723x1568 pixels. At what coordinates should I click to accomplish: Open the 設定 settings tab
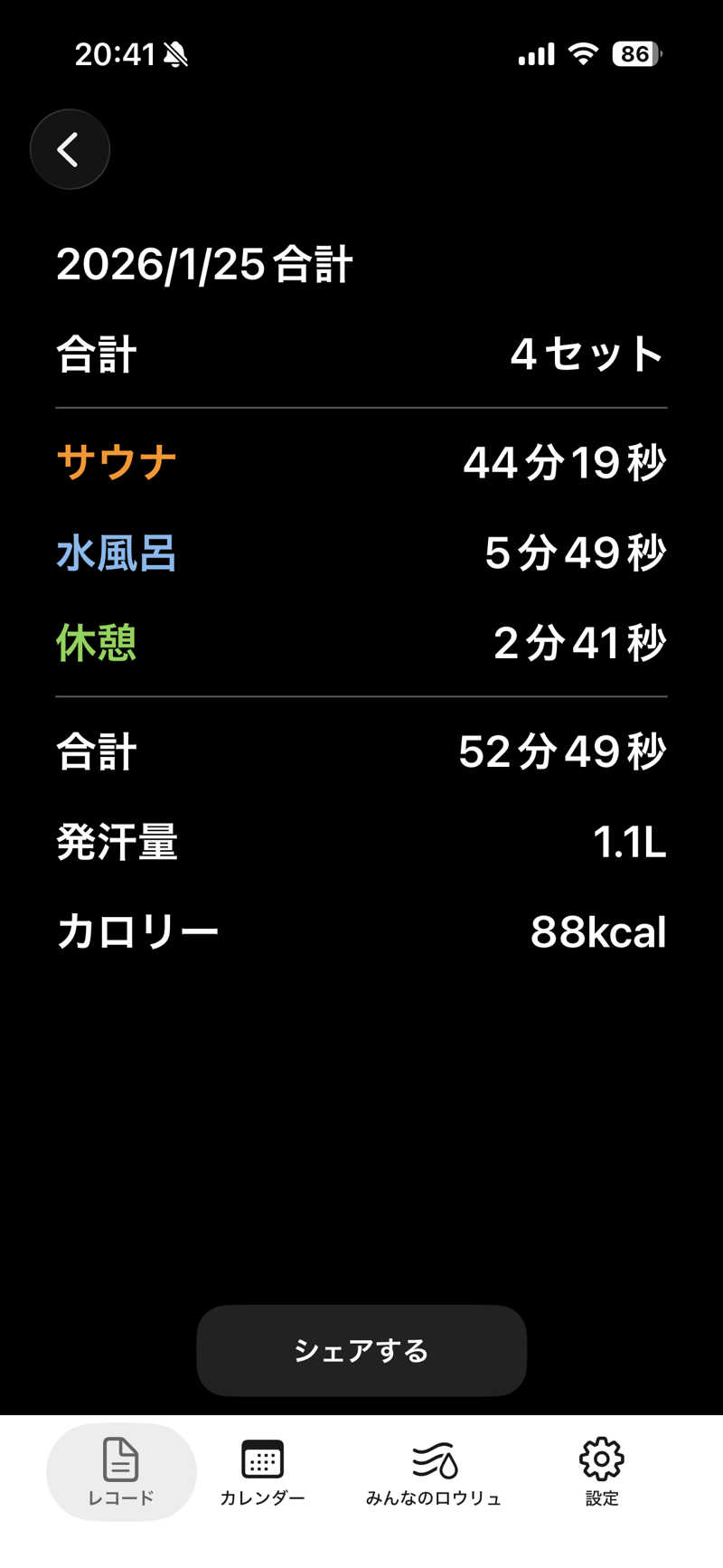(601, 1471)
